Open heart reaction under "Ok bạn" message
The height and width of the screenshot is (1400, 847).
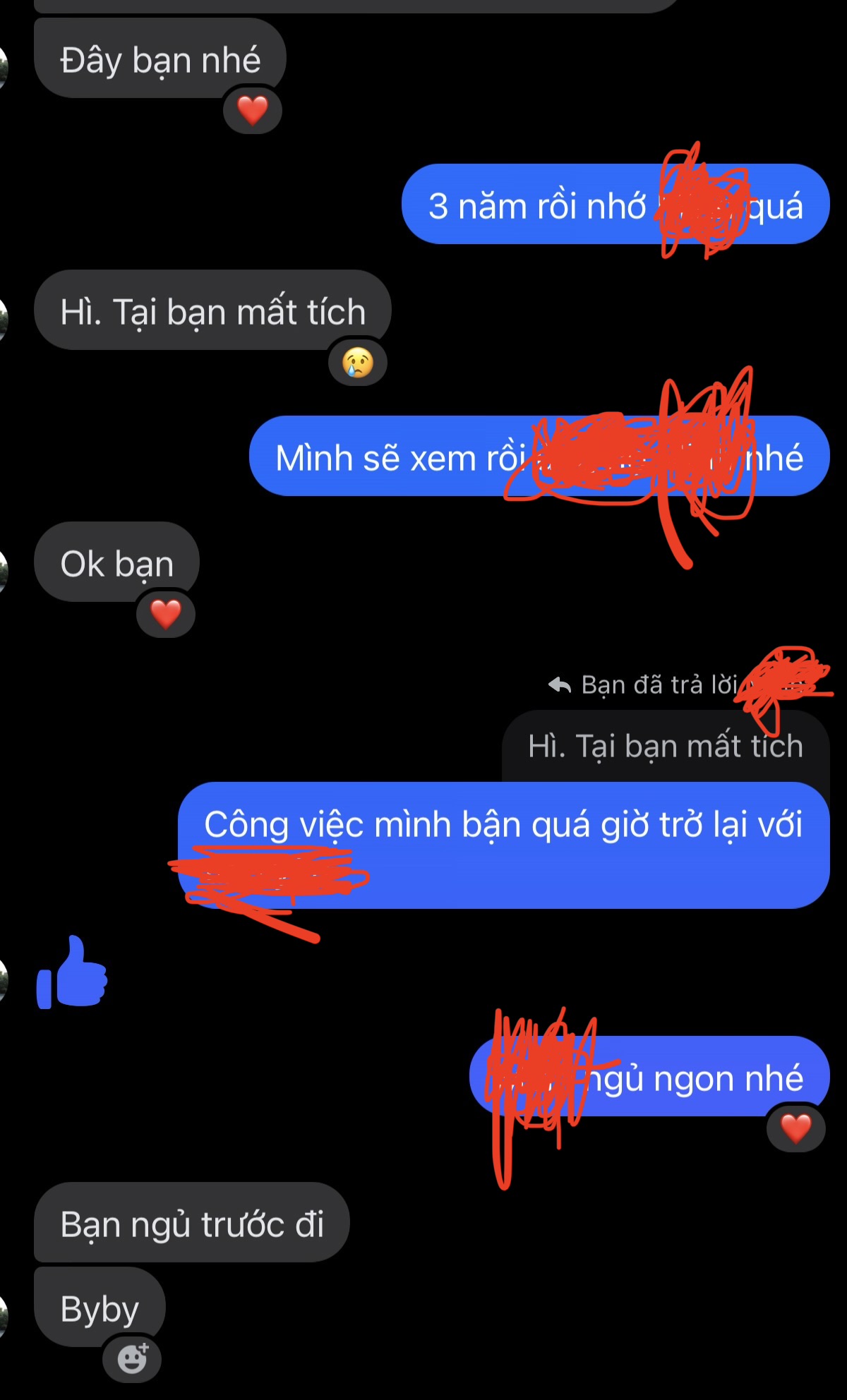point(166,614)
